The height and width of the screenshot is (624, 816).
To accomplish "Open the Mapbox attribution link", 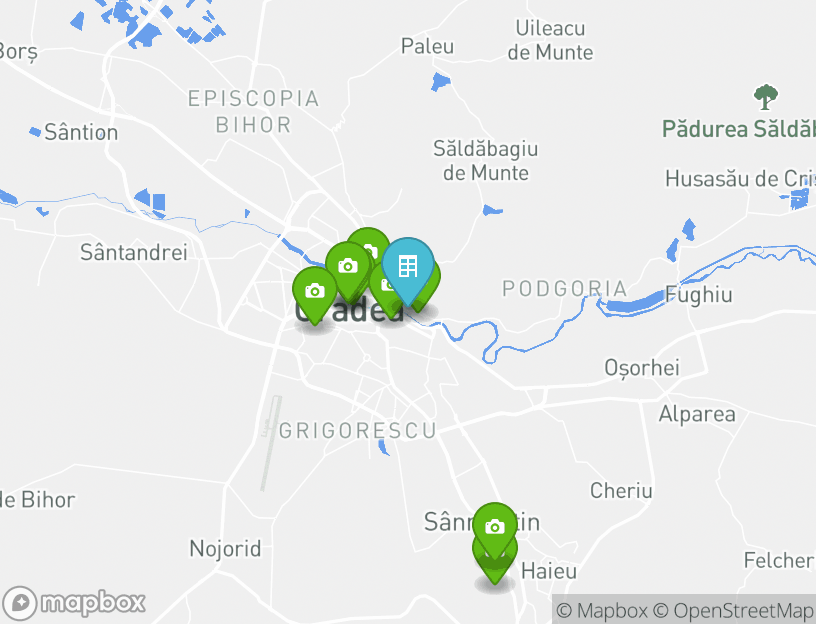I will [x=601, y=610].
